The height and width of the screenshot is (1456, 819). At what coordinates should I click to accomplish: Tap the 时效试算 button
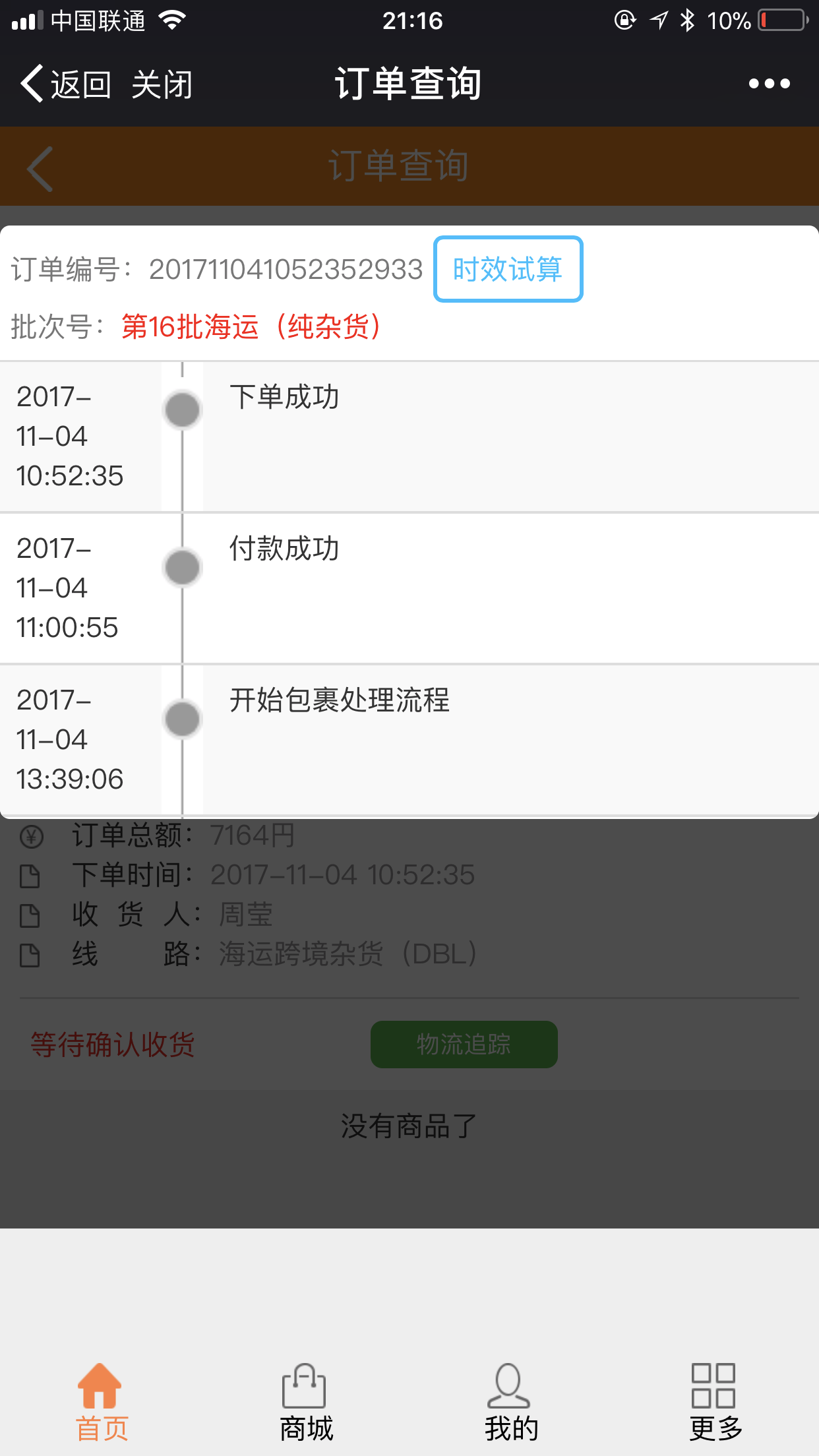coord(508,269)
